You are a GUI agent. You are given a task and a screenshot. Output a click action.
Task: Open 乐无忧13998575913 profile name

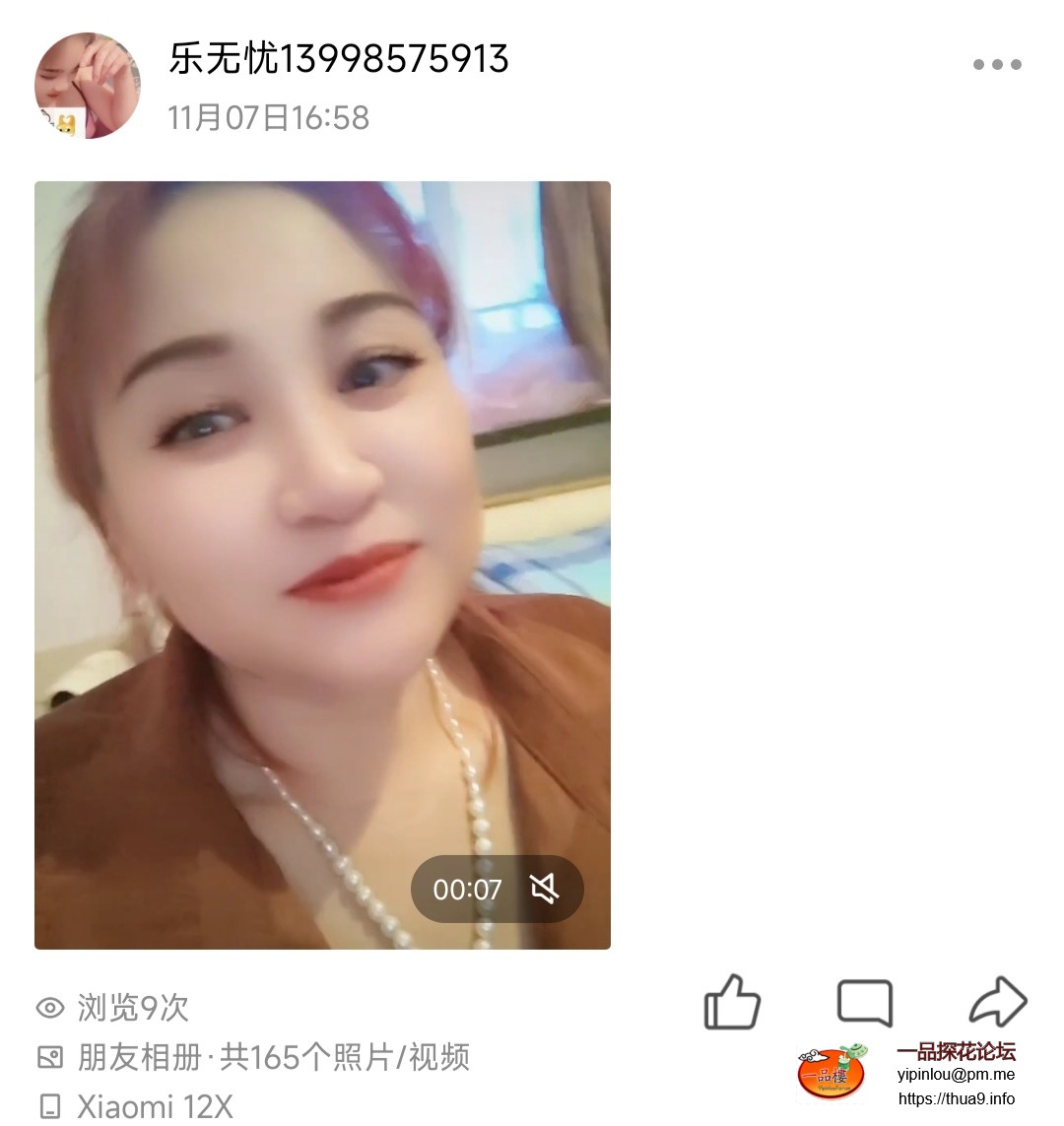coord(339,59)
